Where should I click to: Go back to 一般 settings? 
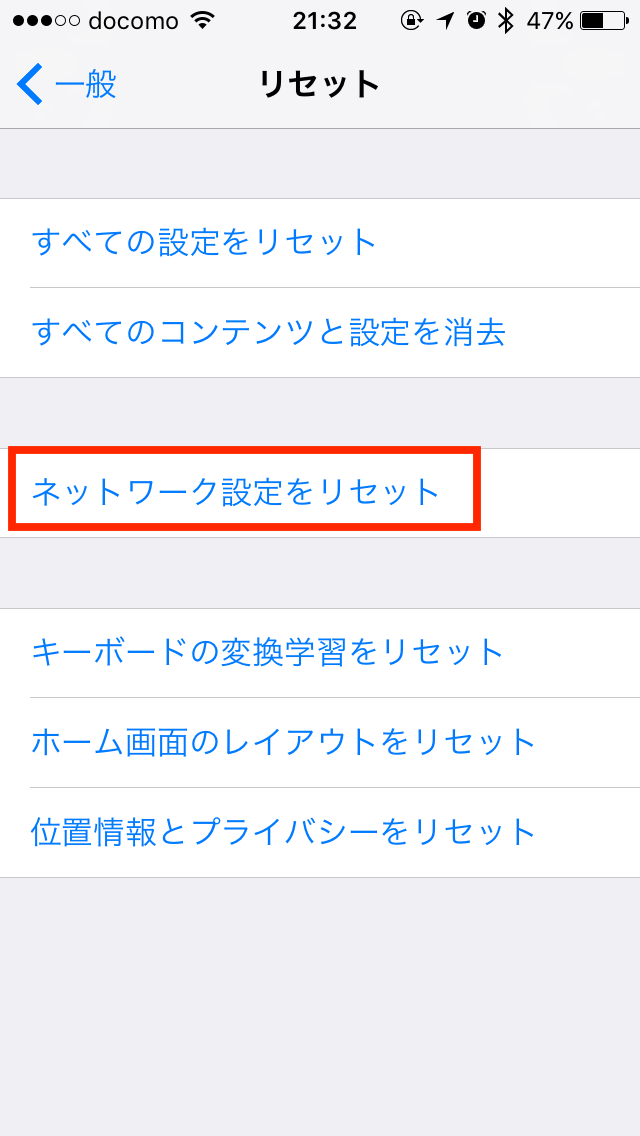coord(66,84)
